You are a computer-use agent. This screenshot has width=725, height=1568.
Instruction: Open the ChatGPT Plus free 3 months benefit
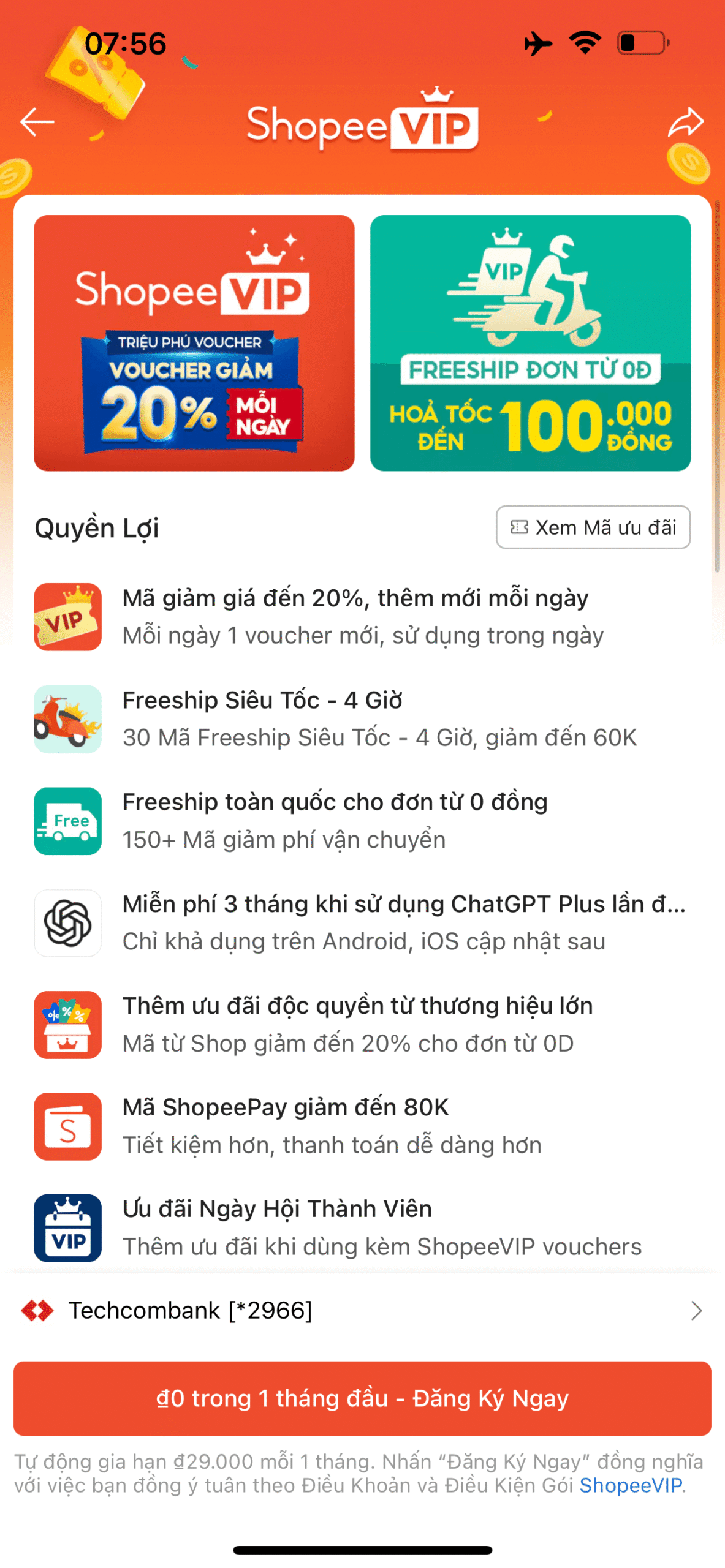[x=362, y=922]
